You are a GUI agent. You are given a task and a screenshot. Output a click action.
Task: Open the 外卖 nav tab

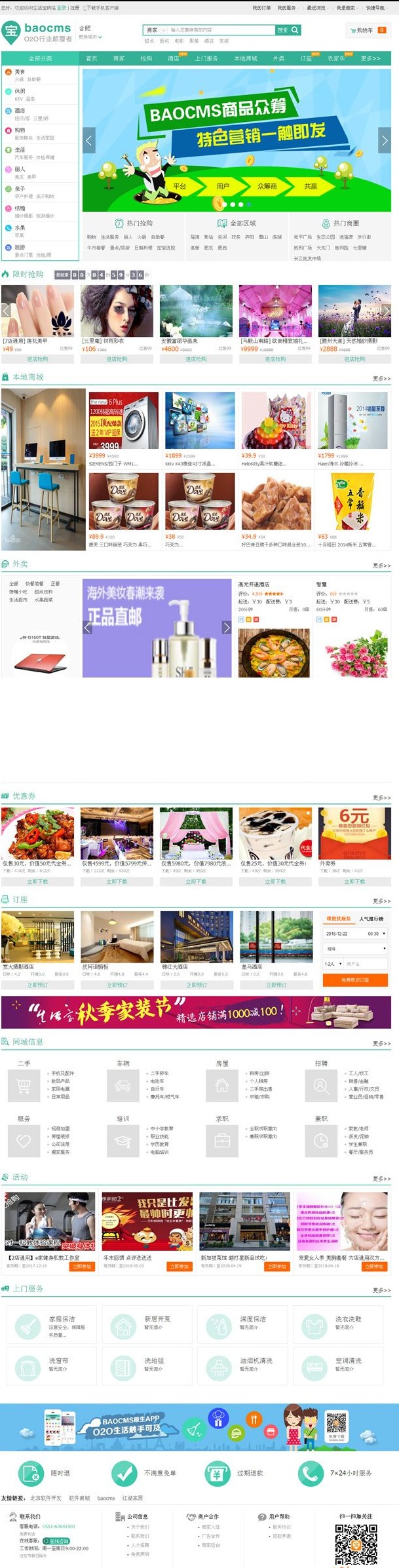point(279,58)
